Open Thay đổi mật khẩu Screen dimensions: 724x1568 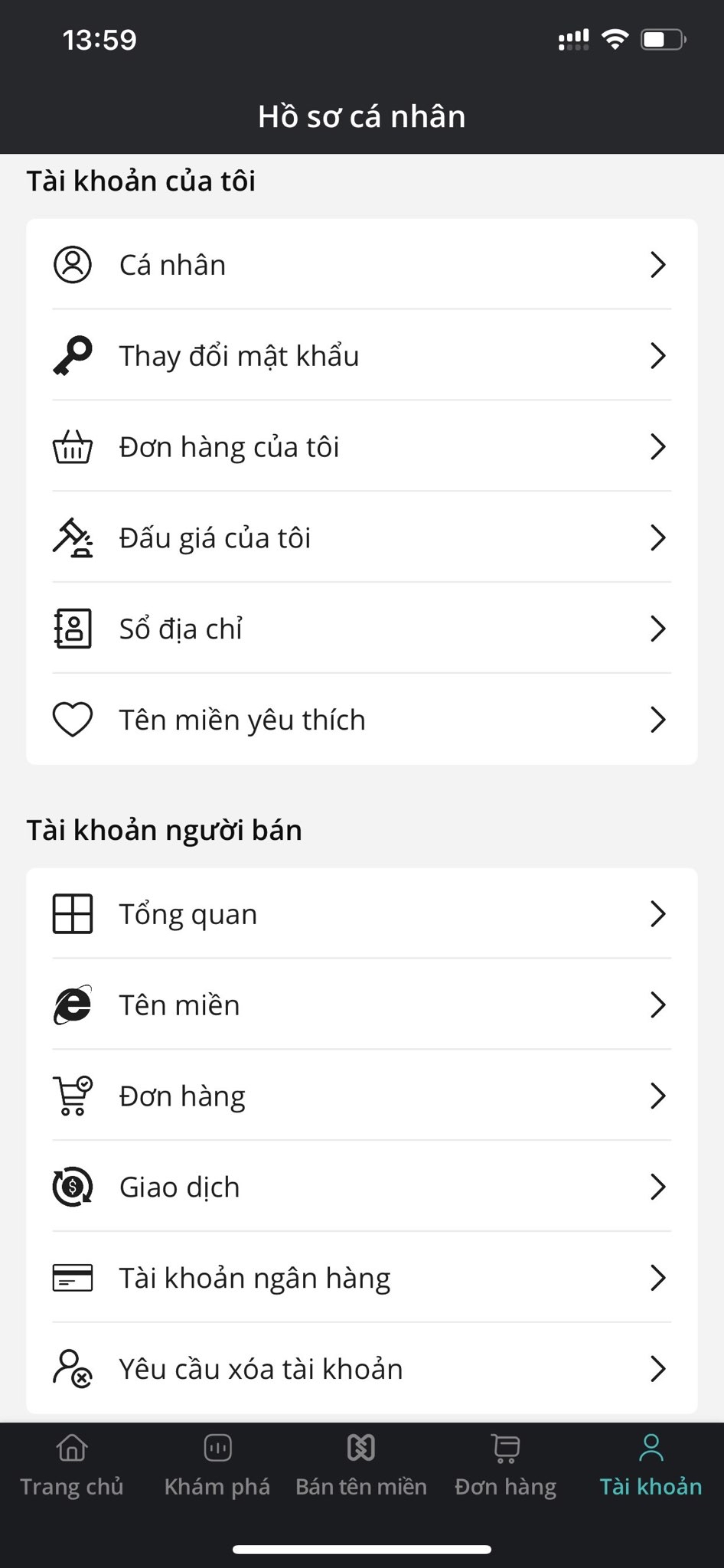pos(361,356)
